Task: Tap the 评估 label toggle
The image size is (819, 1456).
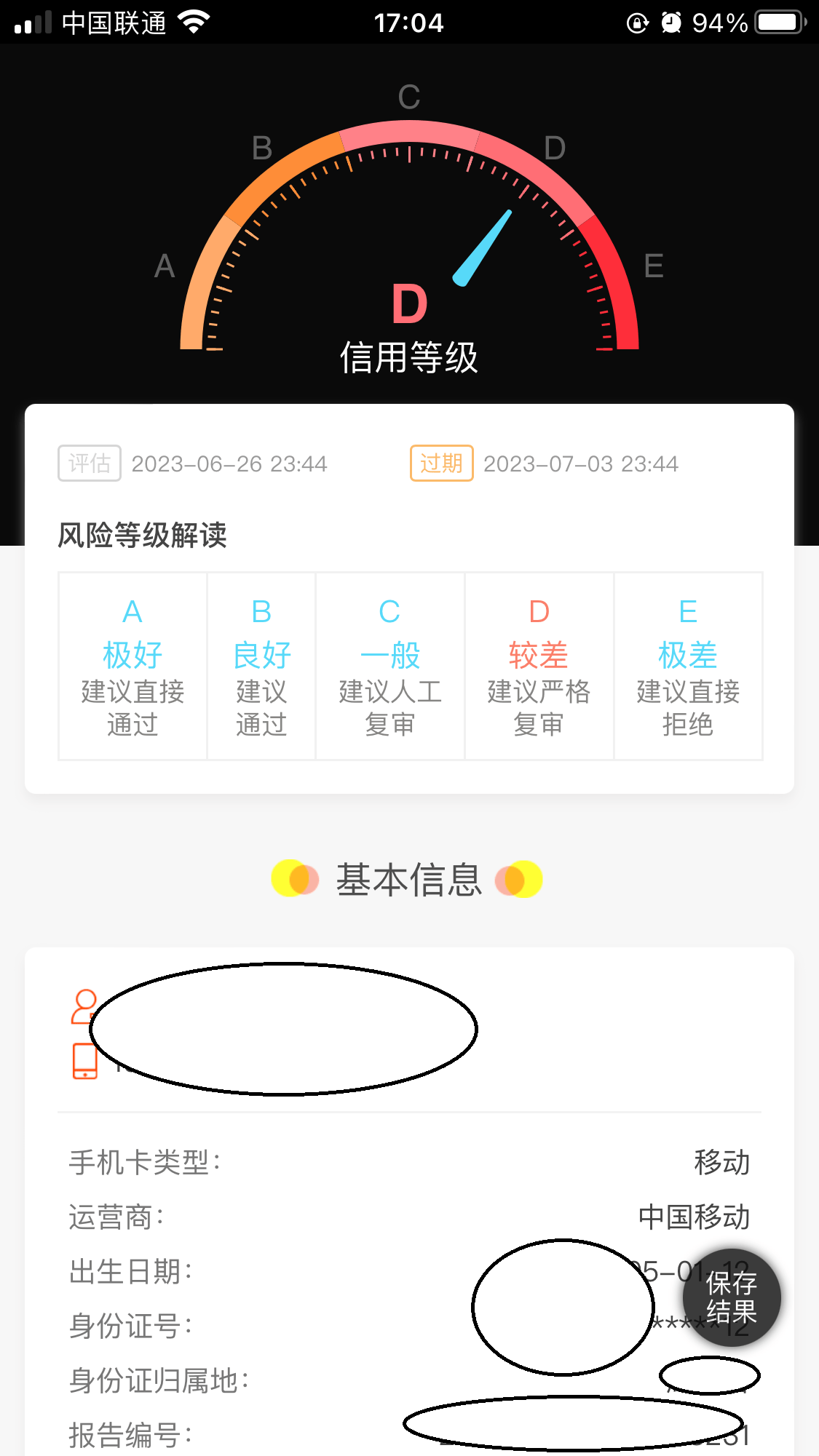Action: [x=89, y=463]
